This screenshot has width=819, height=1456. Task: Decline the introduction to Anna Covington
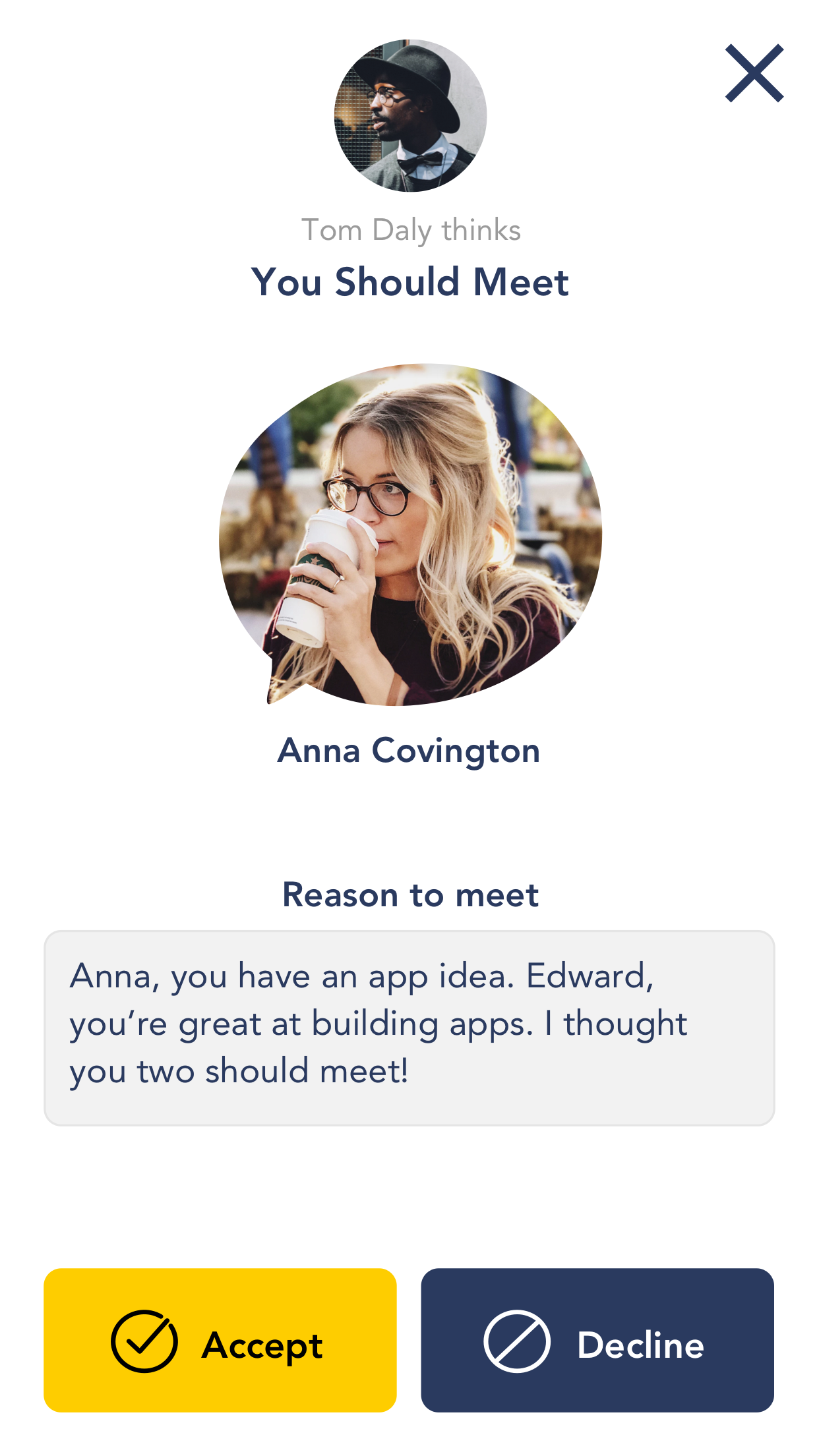tap(597, 1340)
